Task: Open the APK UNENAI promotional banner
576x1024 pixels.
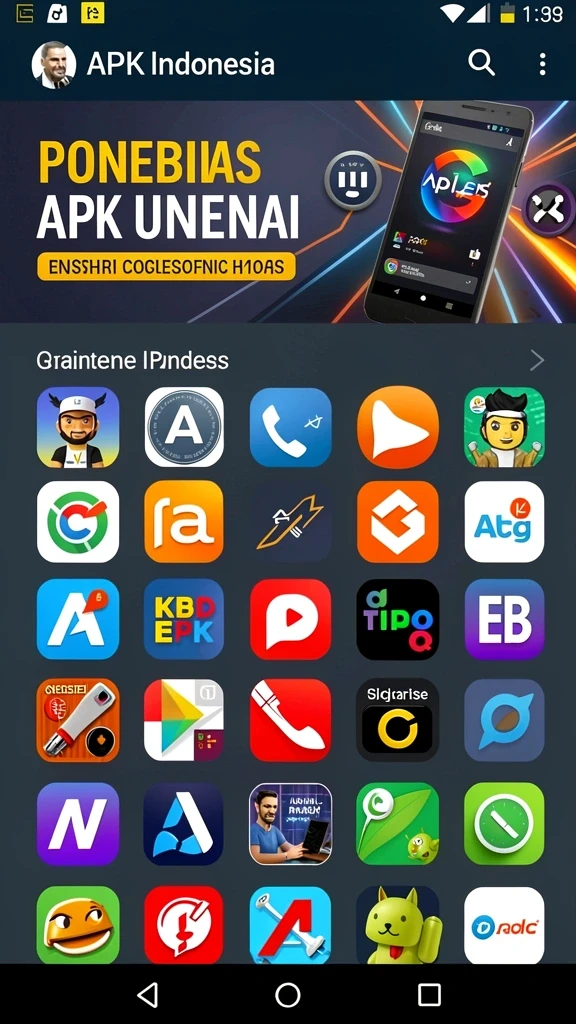Action: click(288, 212)
